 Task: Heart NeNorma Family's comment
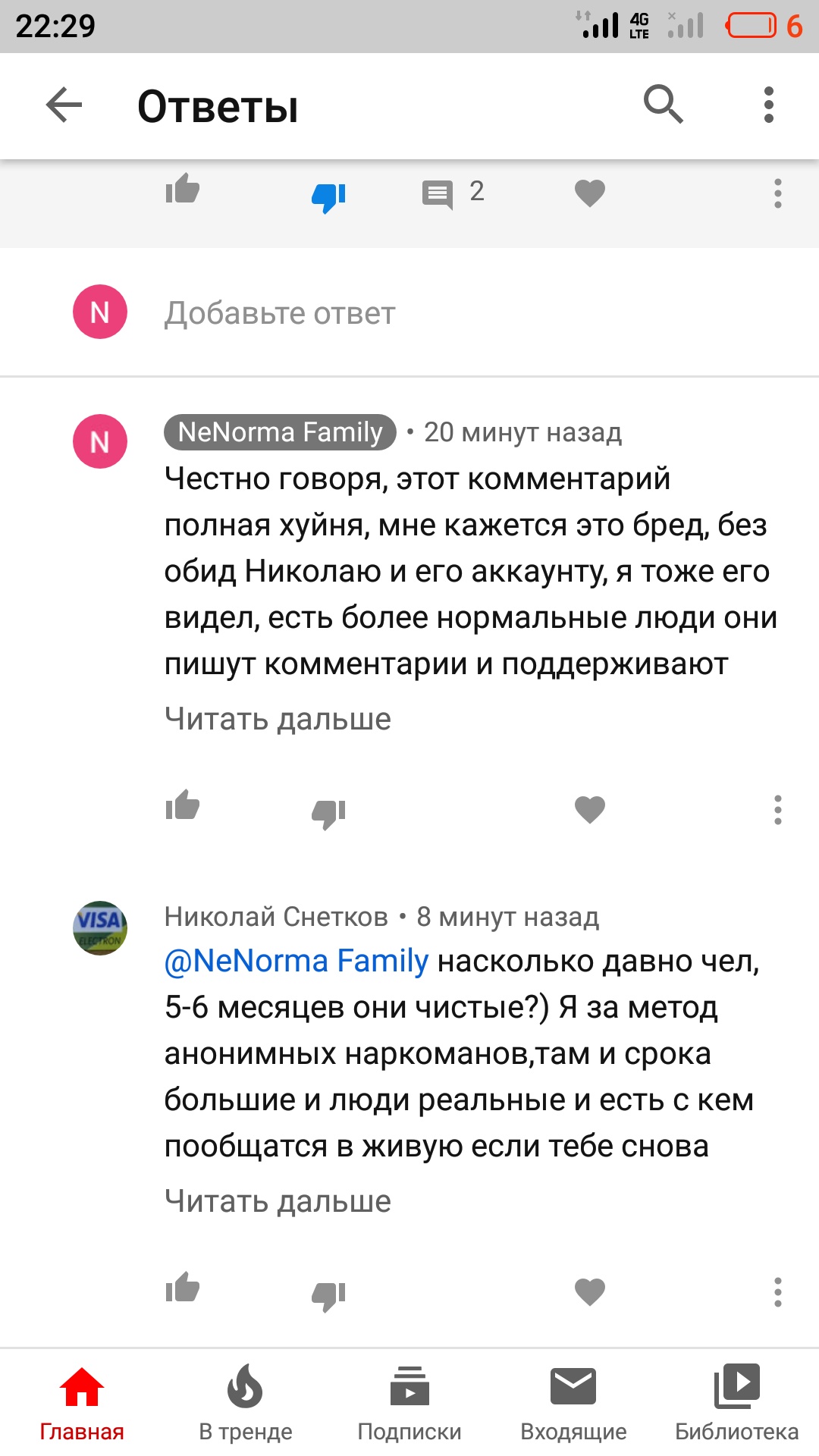[x=590, y=809]
